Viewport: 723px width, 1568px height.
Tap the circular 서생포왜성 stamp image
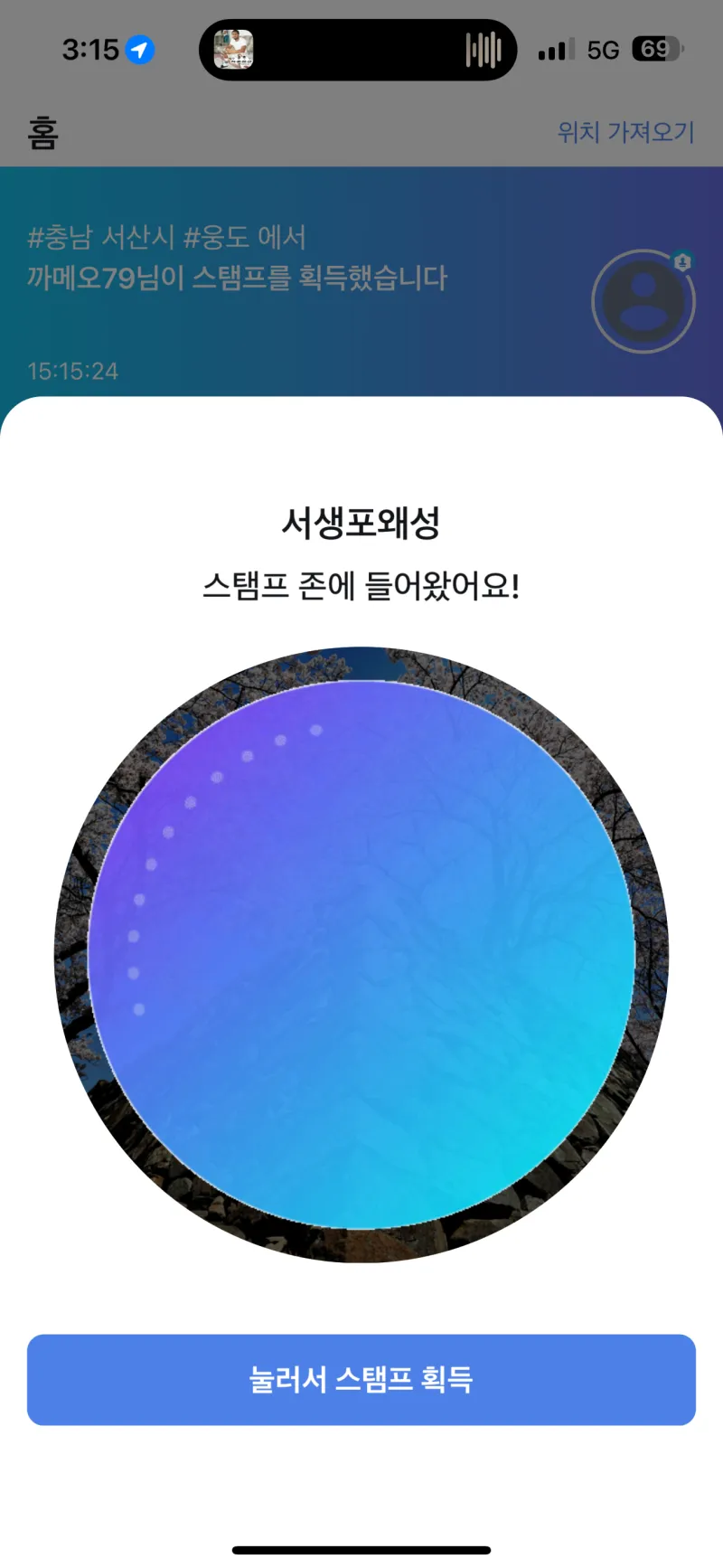point(361,954)
